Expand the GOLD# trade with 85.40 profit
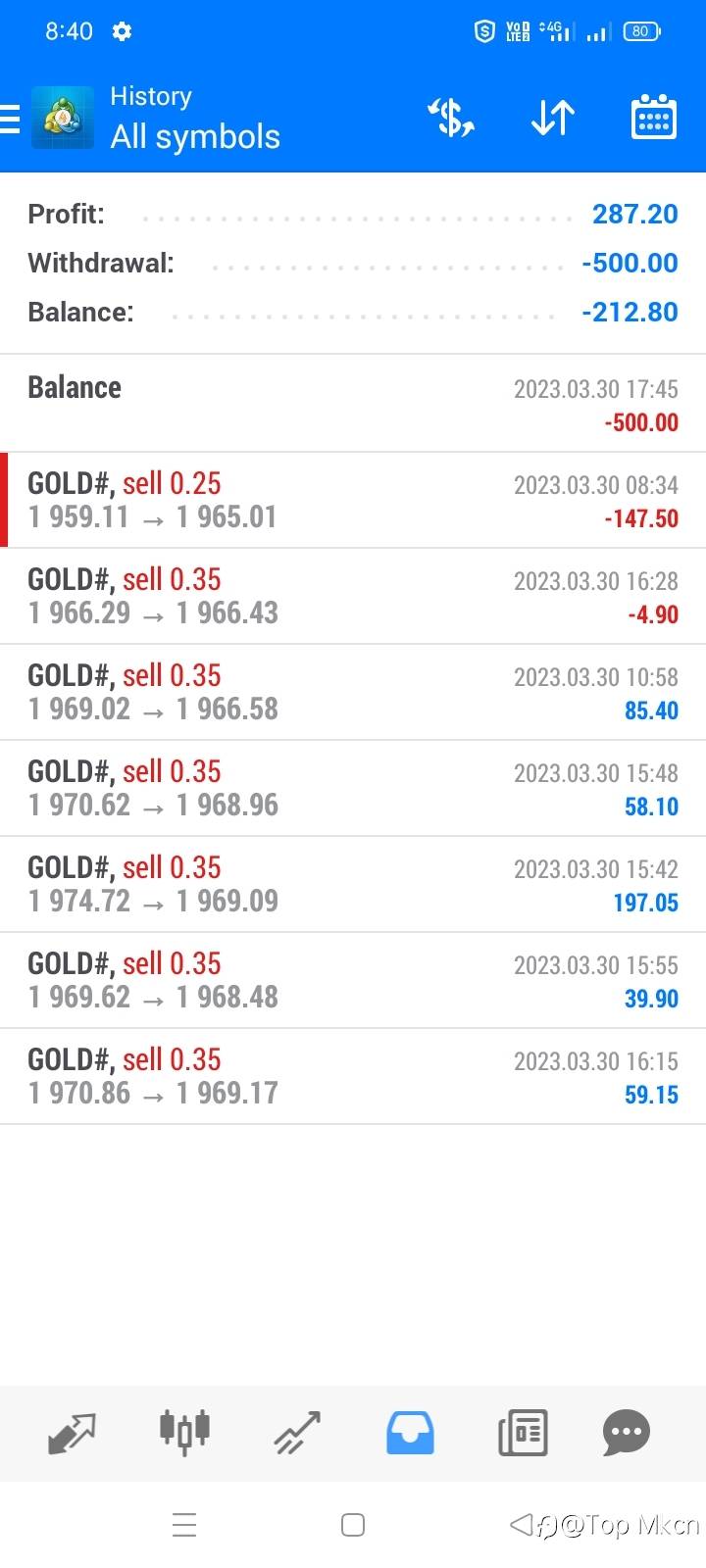Screen dimensions: 706x1568 [353, 692]
